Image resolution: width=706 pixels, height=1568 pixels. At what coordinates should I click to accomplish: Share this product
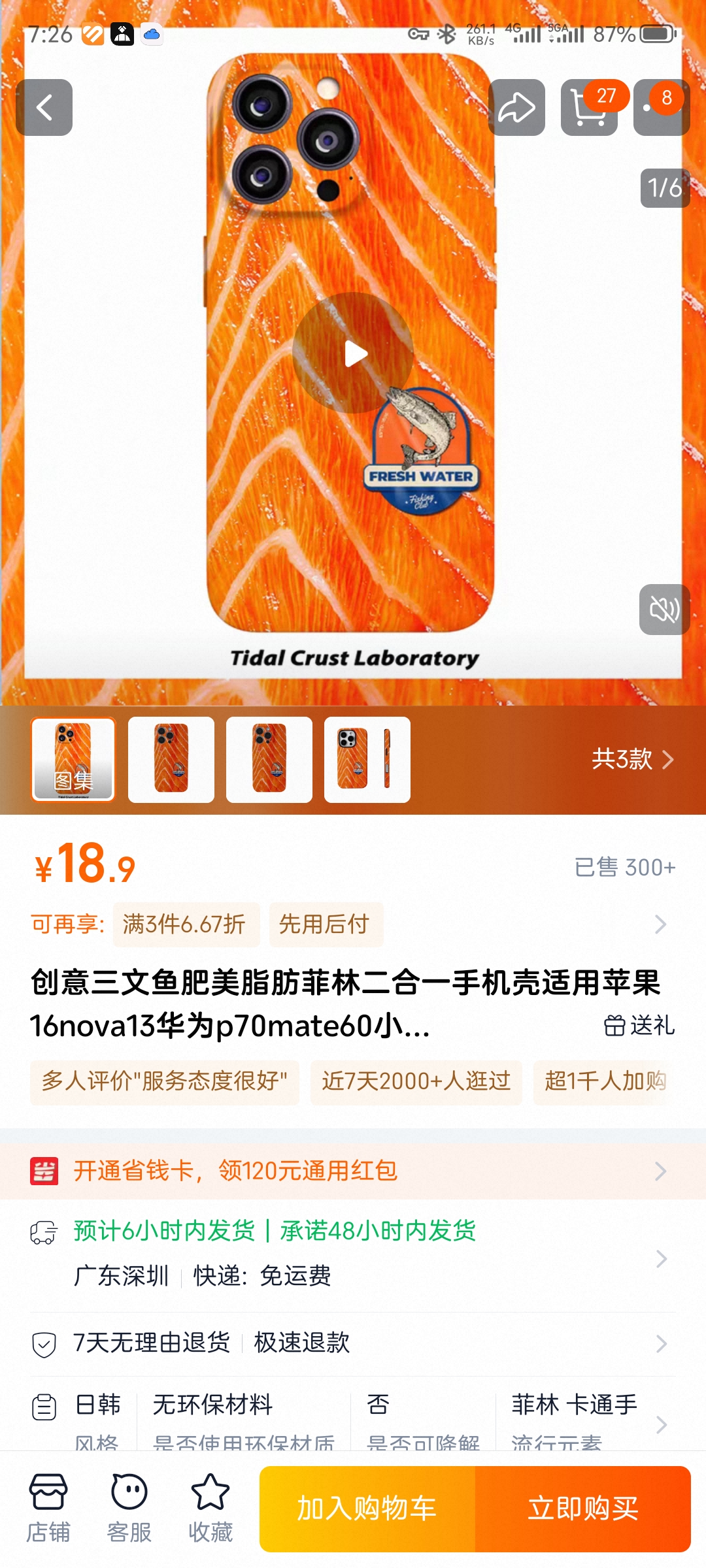click(516, 108)
